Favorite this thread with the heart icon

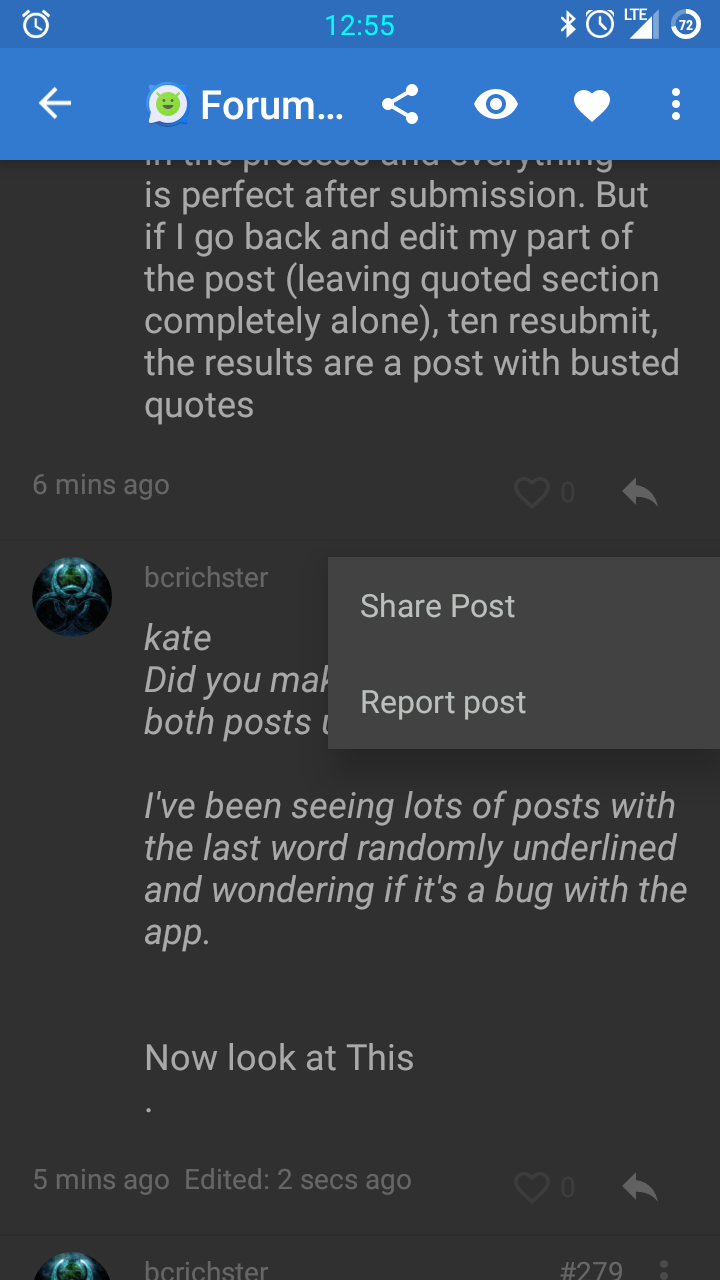(x=591, y=105)
